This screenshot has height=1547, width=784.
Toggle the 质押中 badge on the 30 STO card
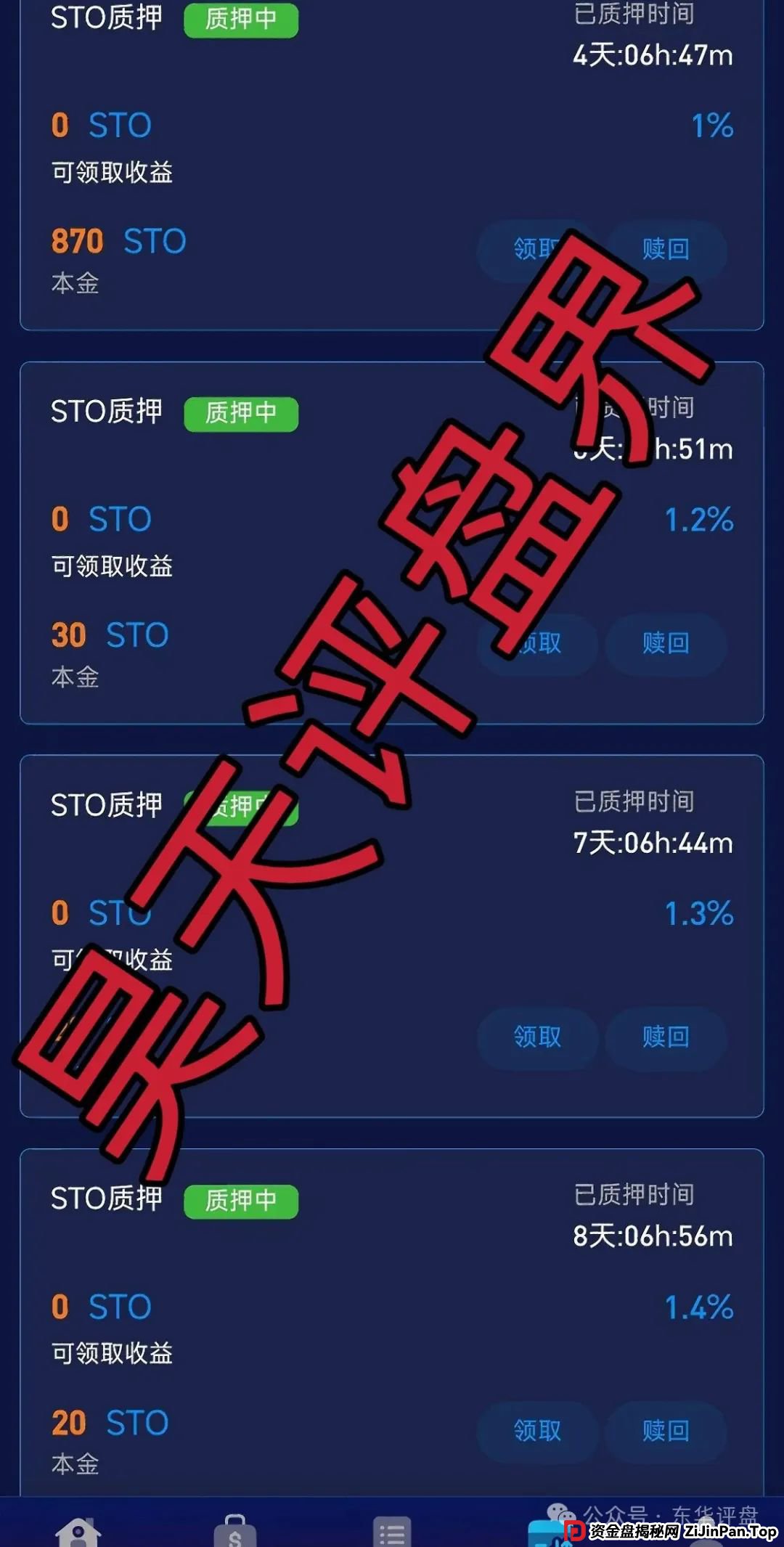tap(240, 415)
